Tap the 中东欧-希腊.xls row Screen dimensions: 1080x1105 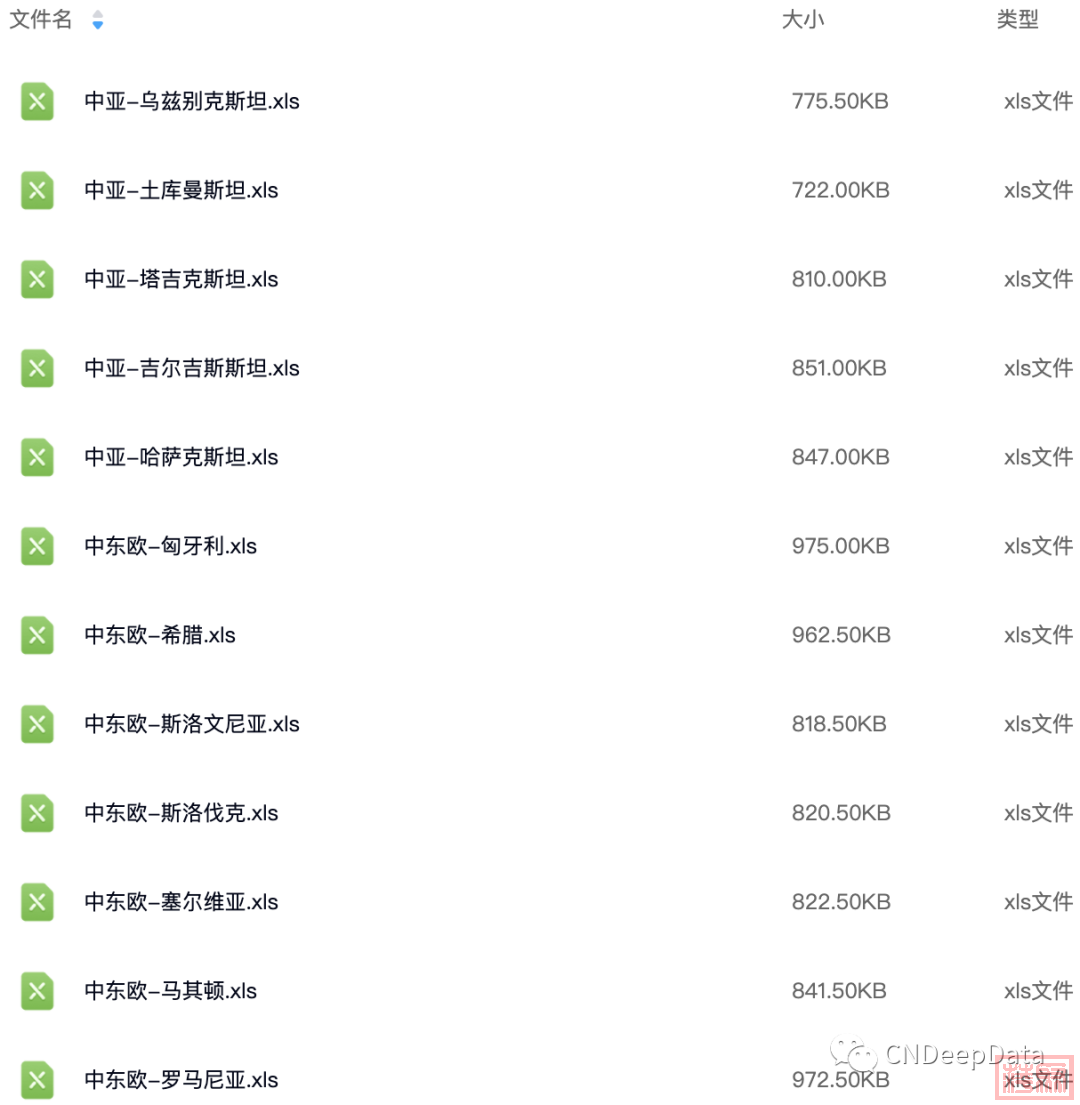[x=160, y=635]
